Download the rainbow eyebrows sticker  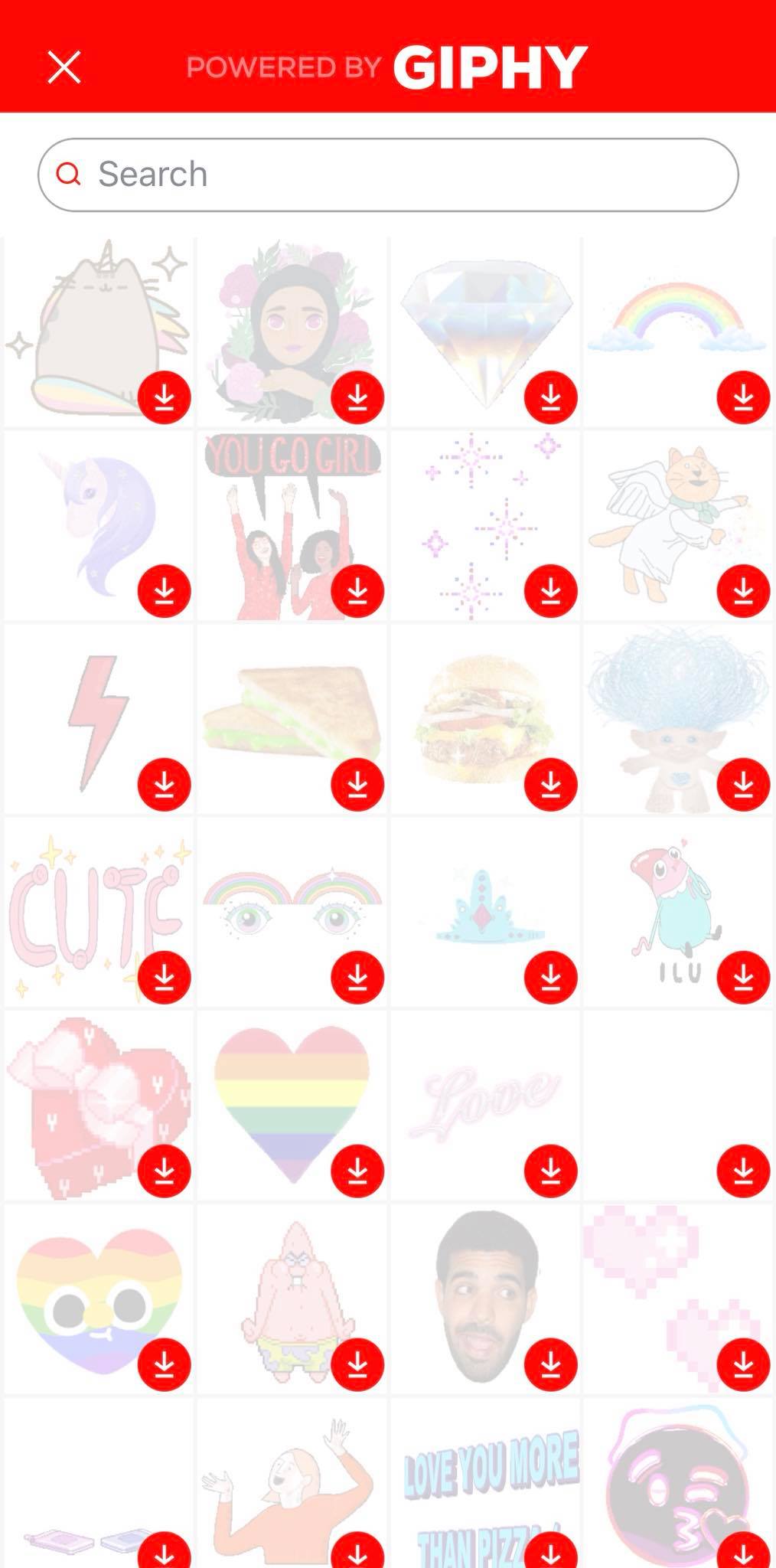click(357, 978)
